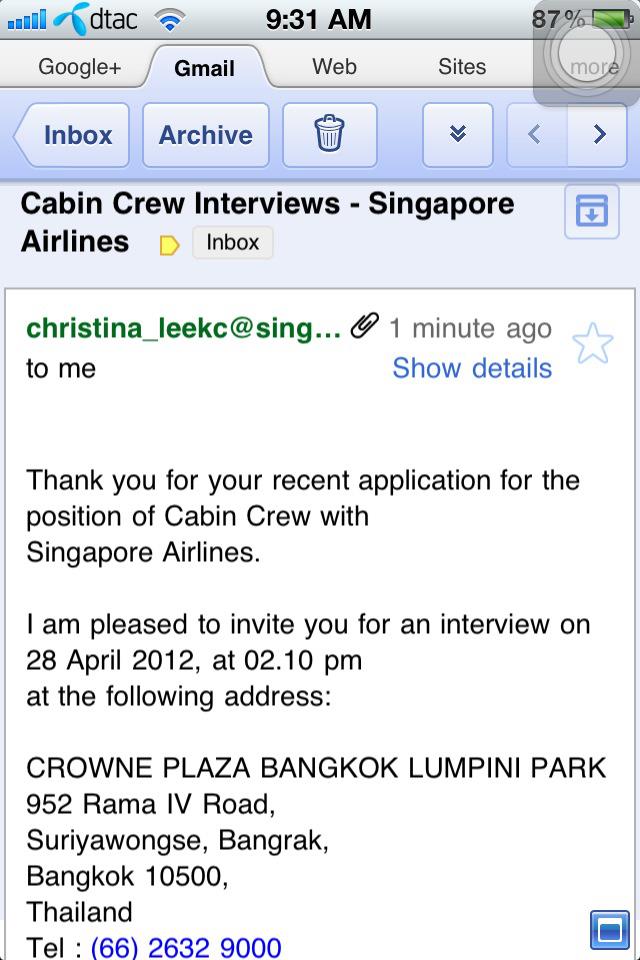Switch to the Sites tab
640x960 pixels.
[x=461, y=67]
